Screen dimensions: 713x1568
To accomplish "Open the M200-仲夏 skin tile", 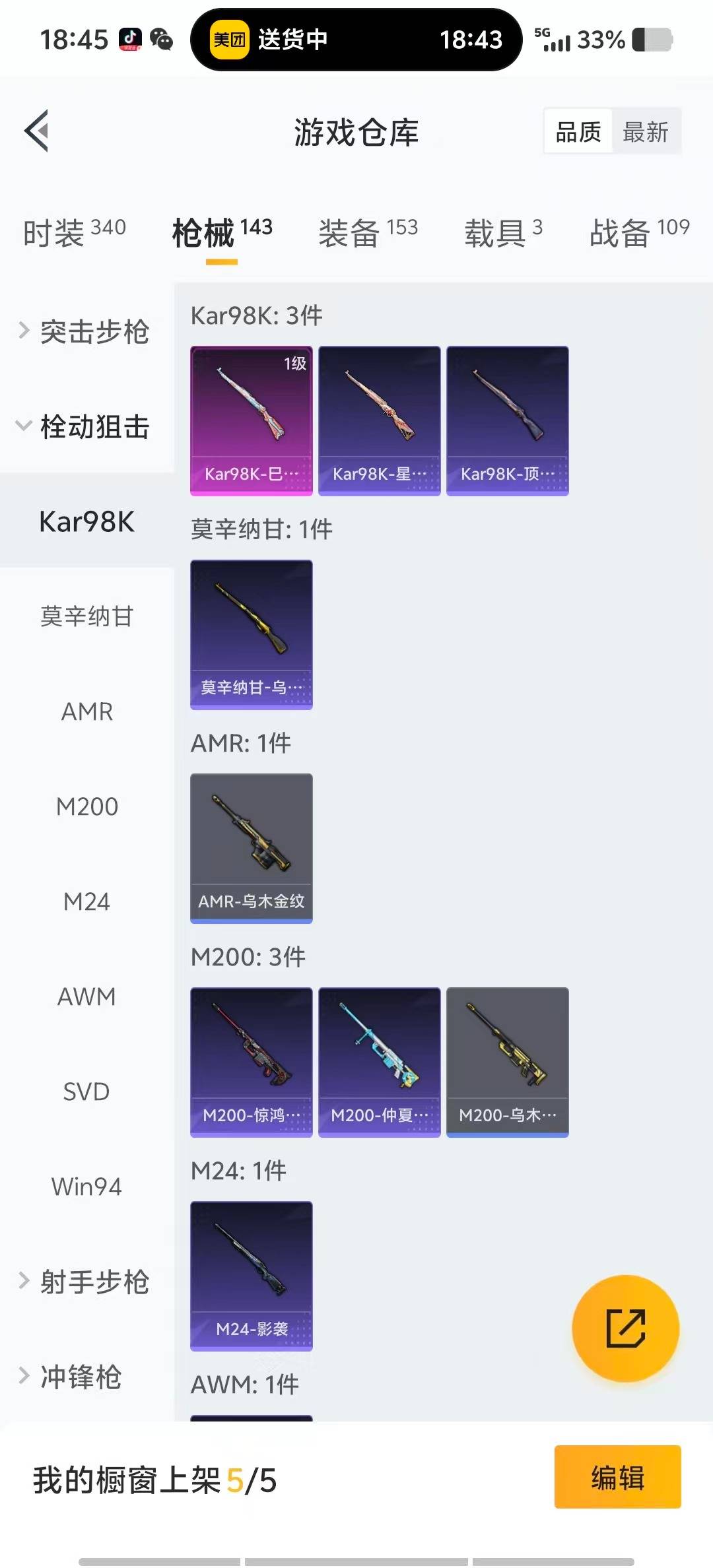I will (x=379, y=1062).
